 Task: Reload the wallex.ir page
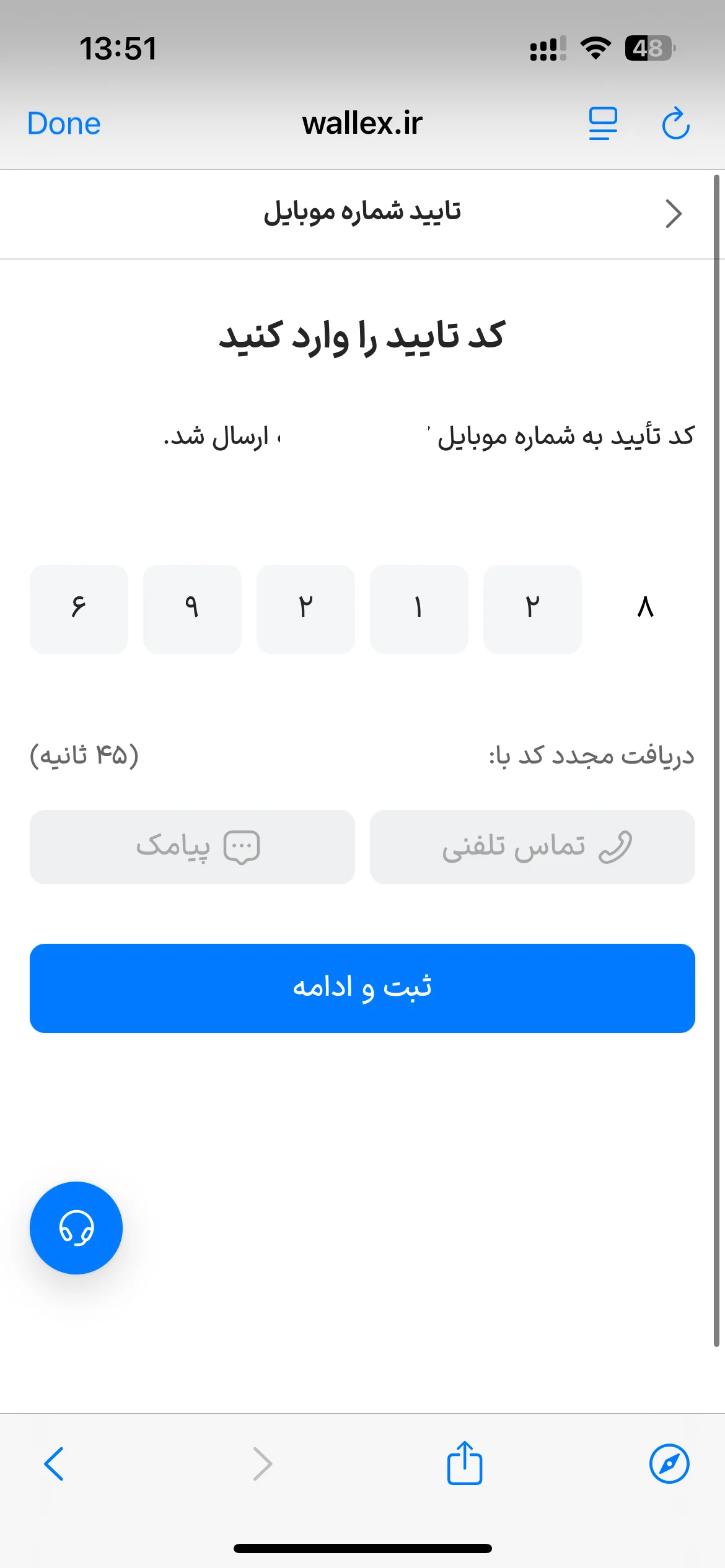click(675, 123)
